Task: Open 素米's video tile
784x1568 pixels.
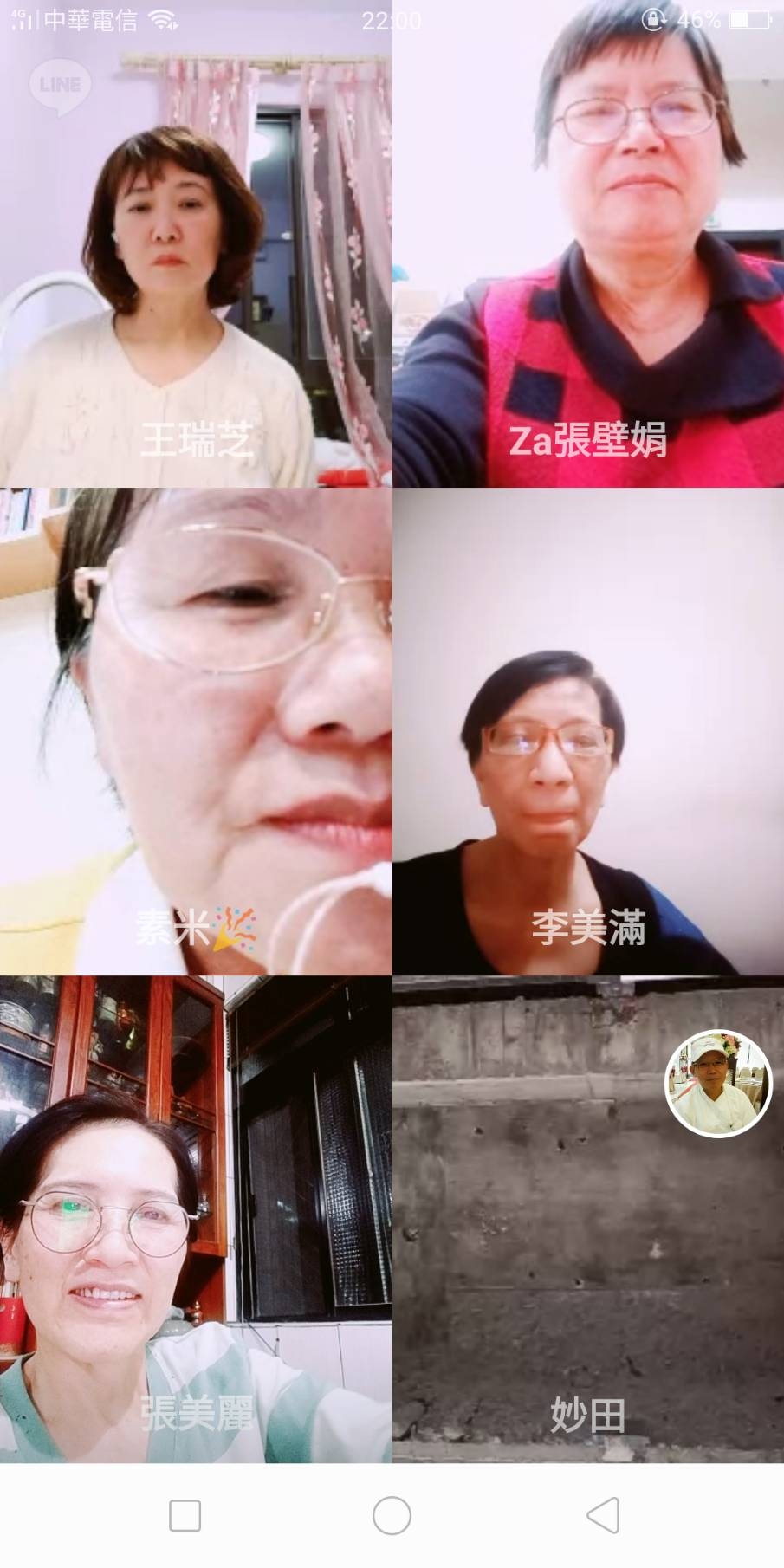Action: pyautogui.click(x=196, y=732)
